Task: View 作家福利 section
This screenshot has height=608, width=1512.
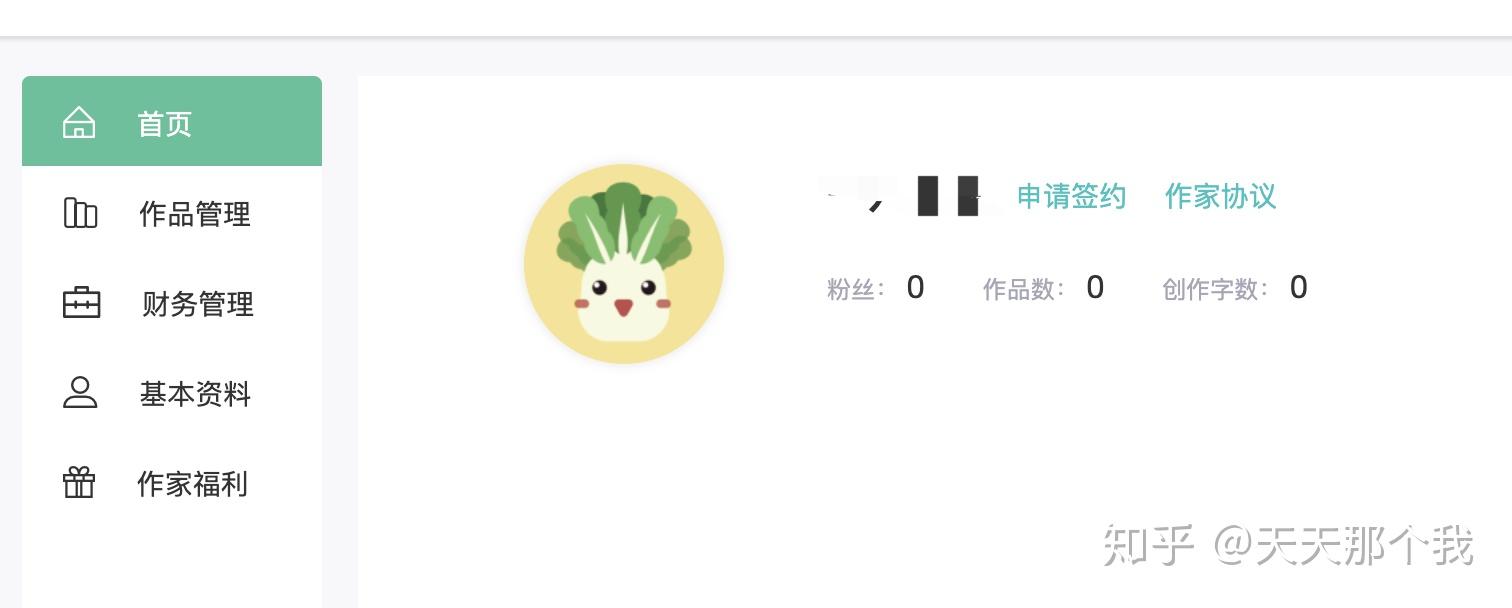Action: 192,484
